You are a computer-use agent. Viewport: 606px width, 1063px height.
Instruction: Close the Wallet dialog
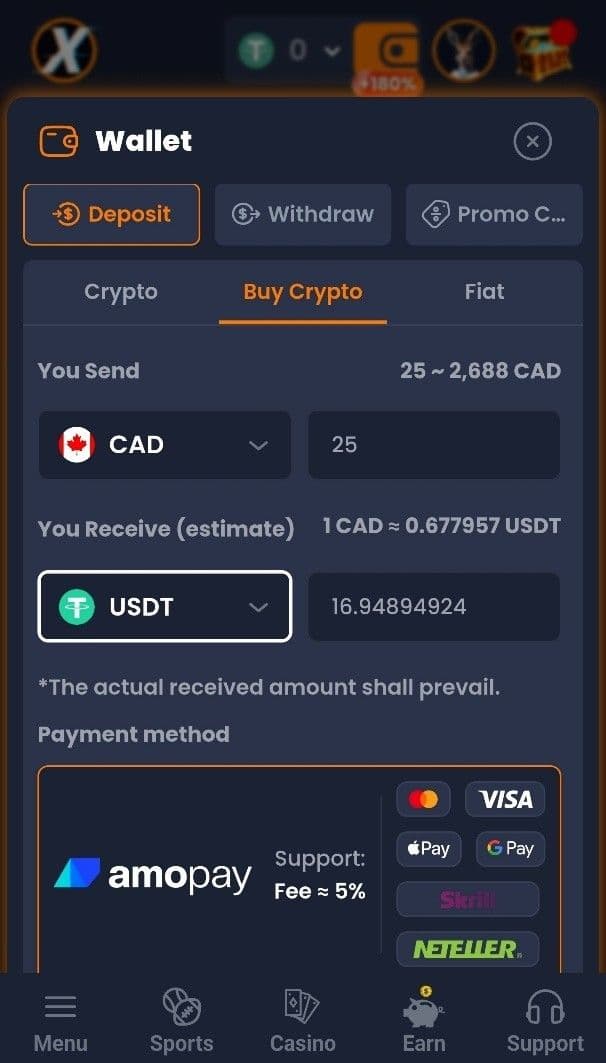(x=532, y=142)
